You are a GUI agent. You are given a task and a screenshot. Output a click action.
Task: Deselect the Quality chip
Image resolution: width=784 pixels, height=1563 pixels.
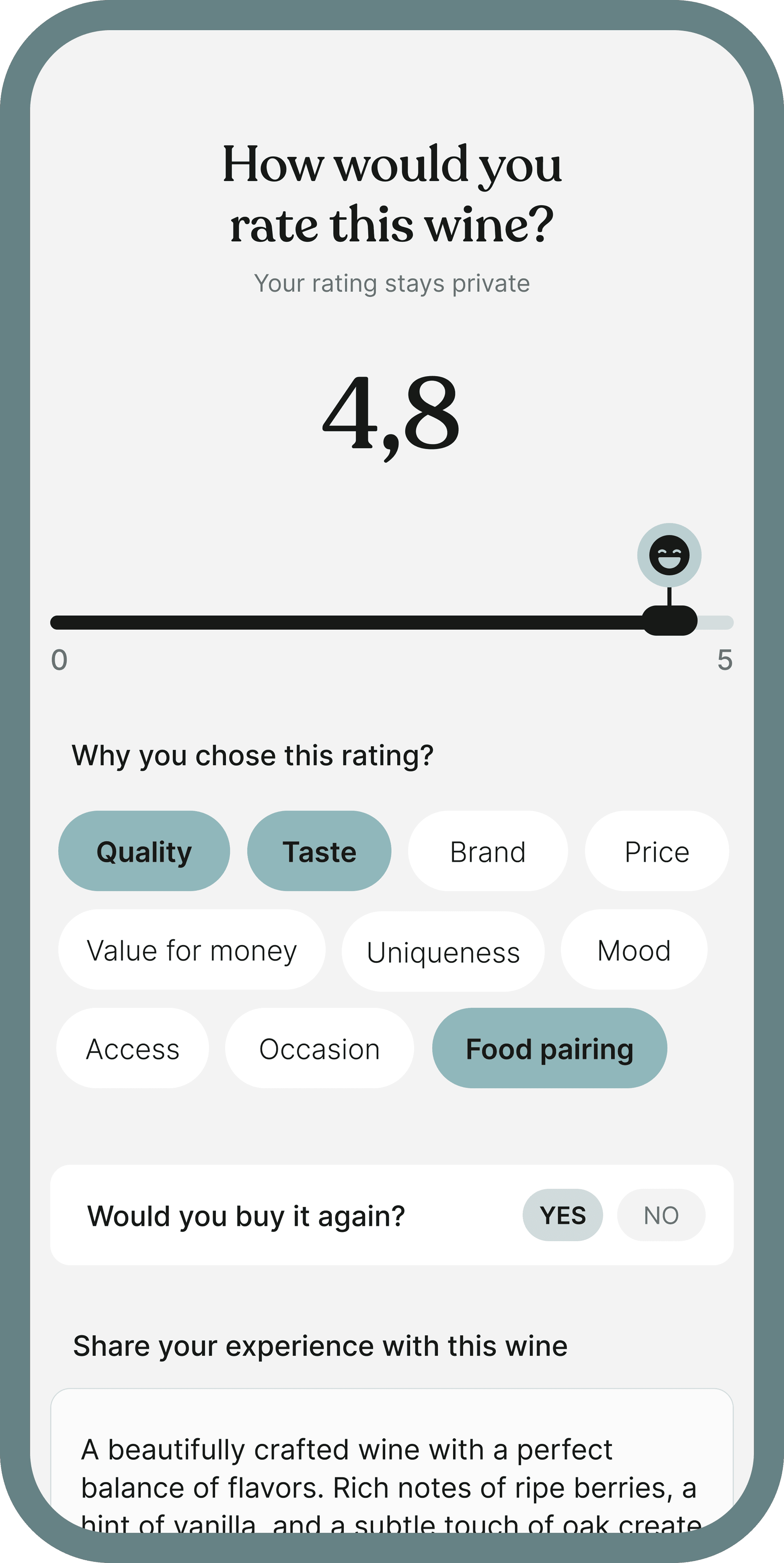pyautogui.click(x=144, y=851)
